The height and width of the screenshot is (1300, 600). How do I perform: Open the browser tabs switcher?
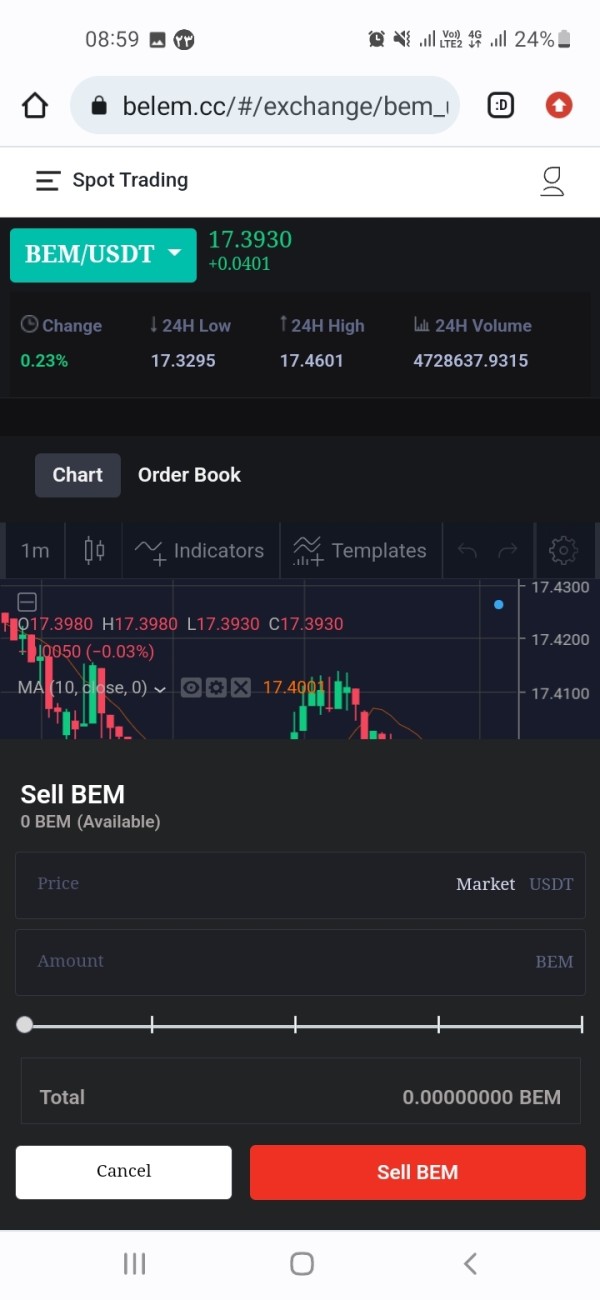point(501,105)
